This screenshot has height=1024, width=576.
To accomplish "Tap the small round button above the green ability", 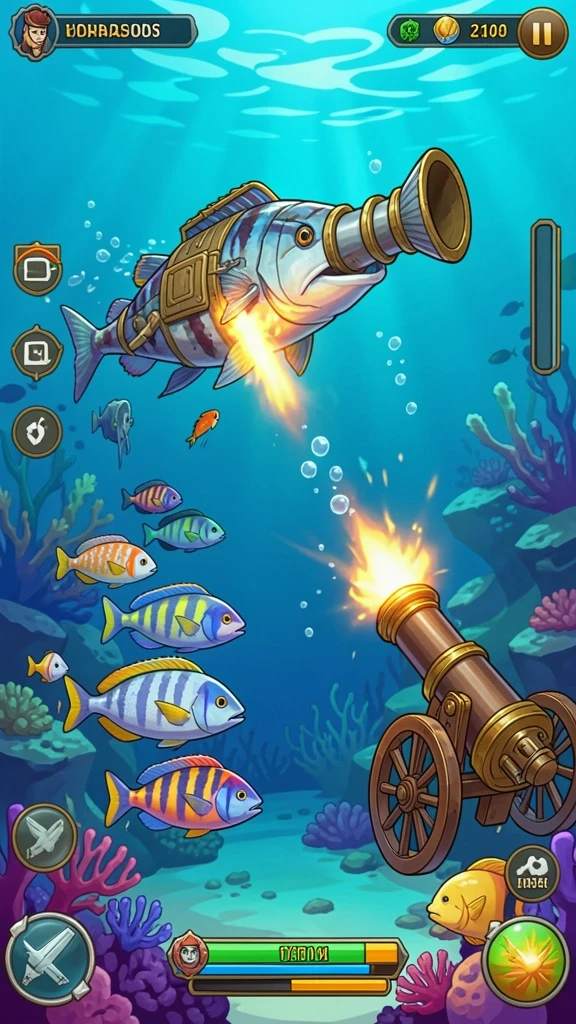I will click(532, 874).
